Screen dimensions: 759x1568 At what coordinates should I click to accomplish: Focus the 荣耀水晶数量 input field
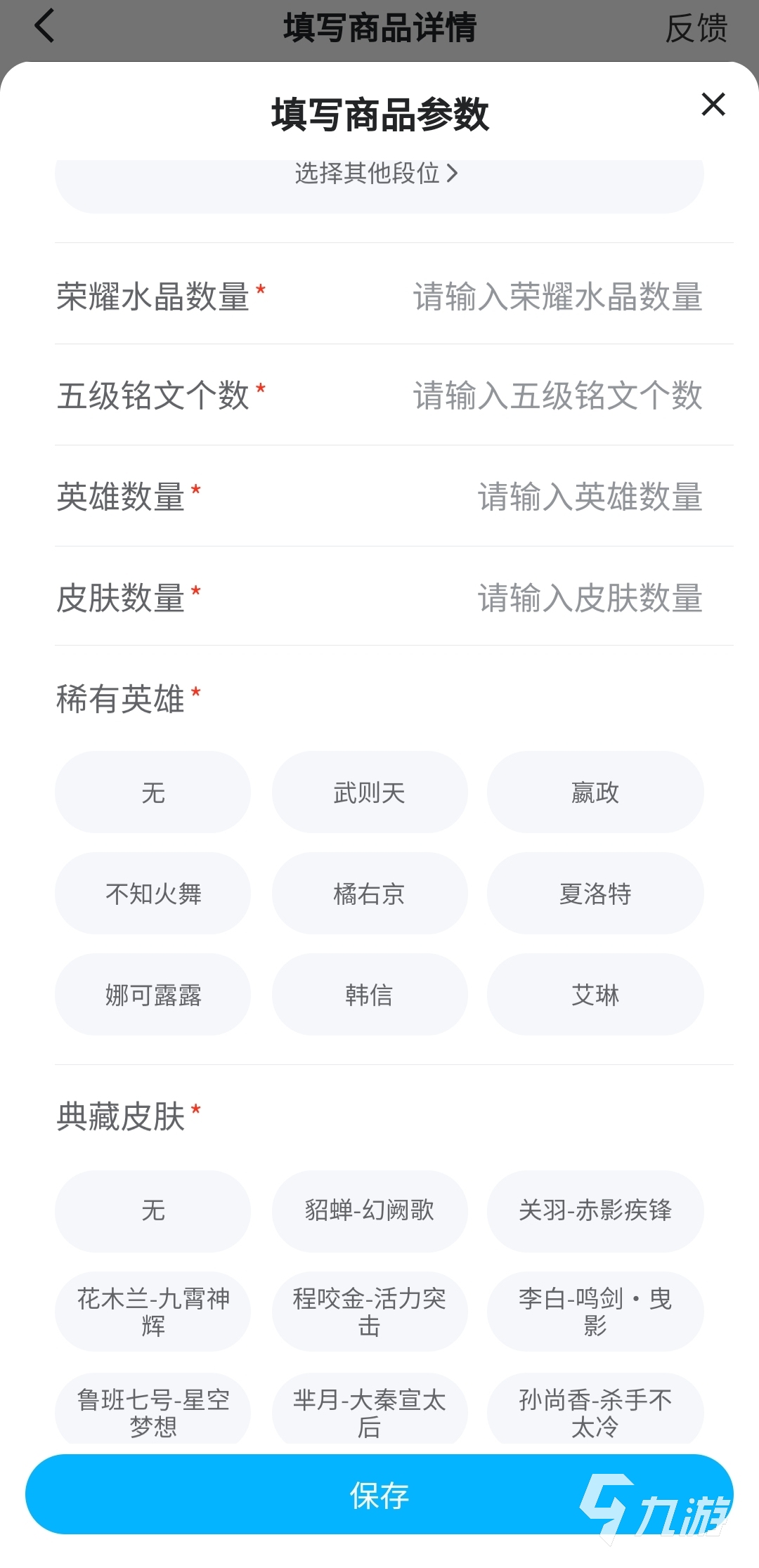[x=557, y=296]
